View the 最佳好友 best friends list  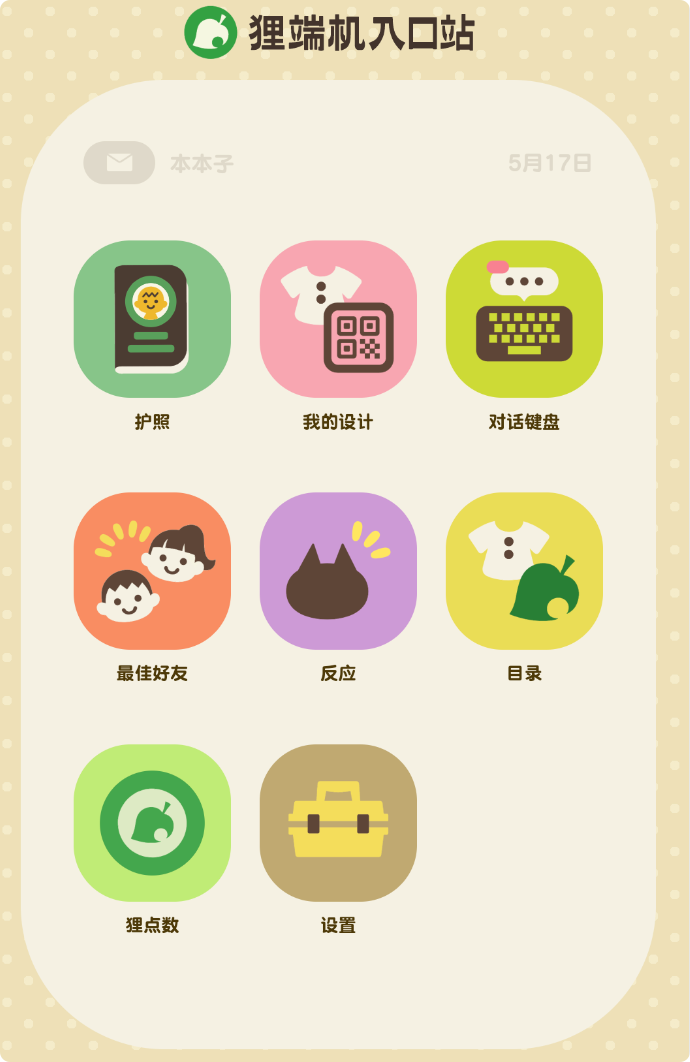coord(152,571)
